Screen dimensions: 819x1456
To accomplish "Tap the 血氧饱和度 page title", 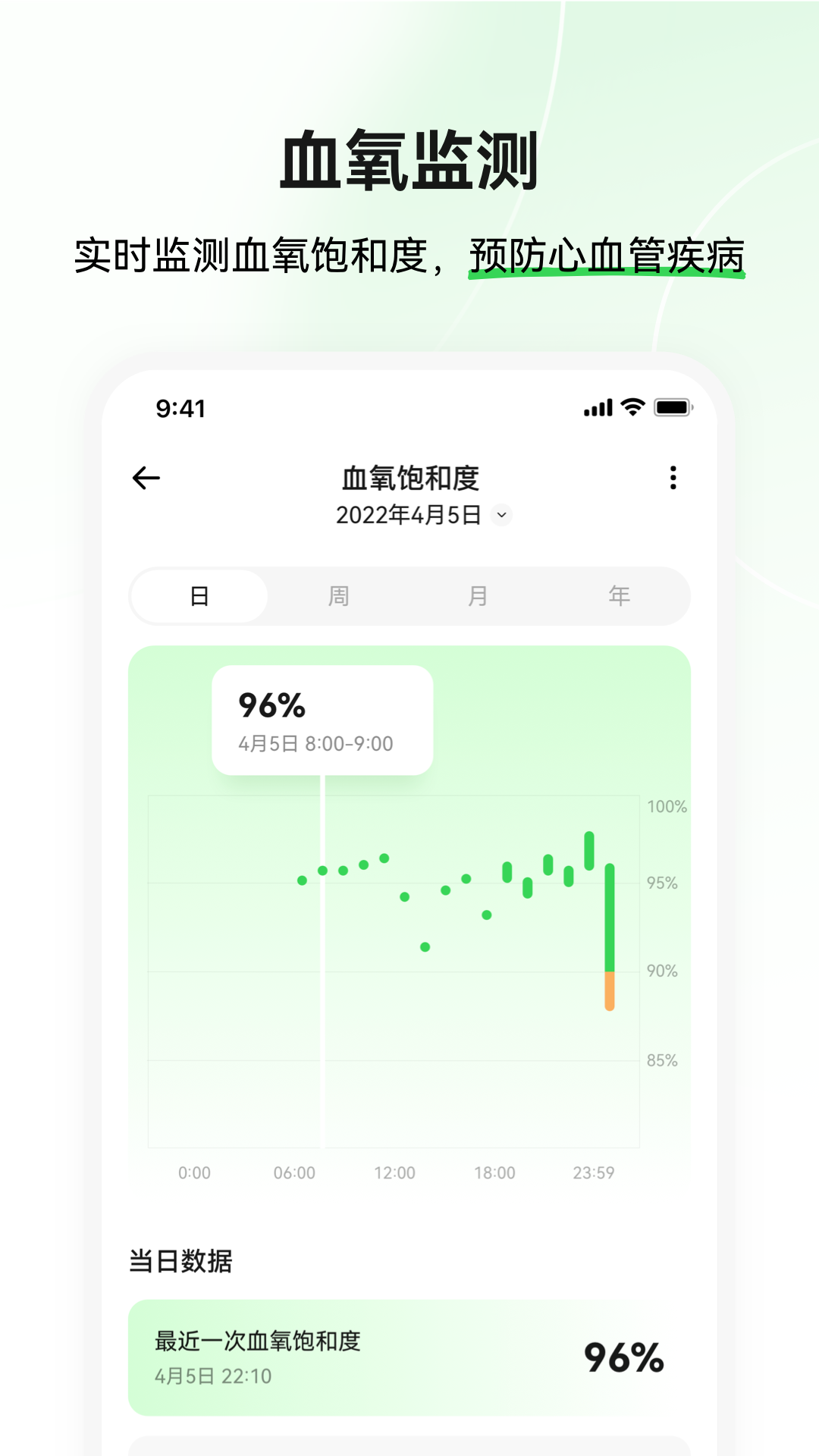I will tap(413, 478).
